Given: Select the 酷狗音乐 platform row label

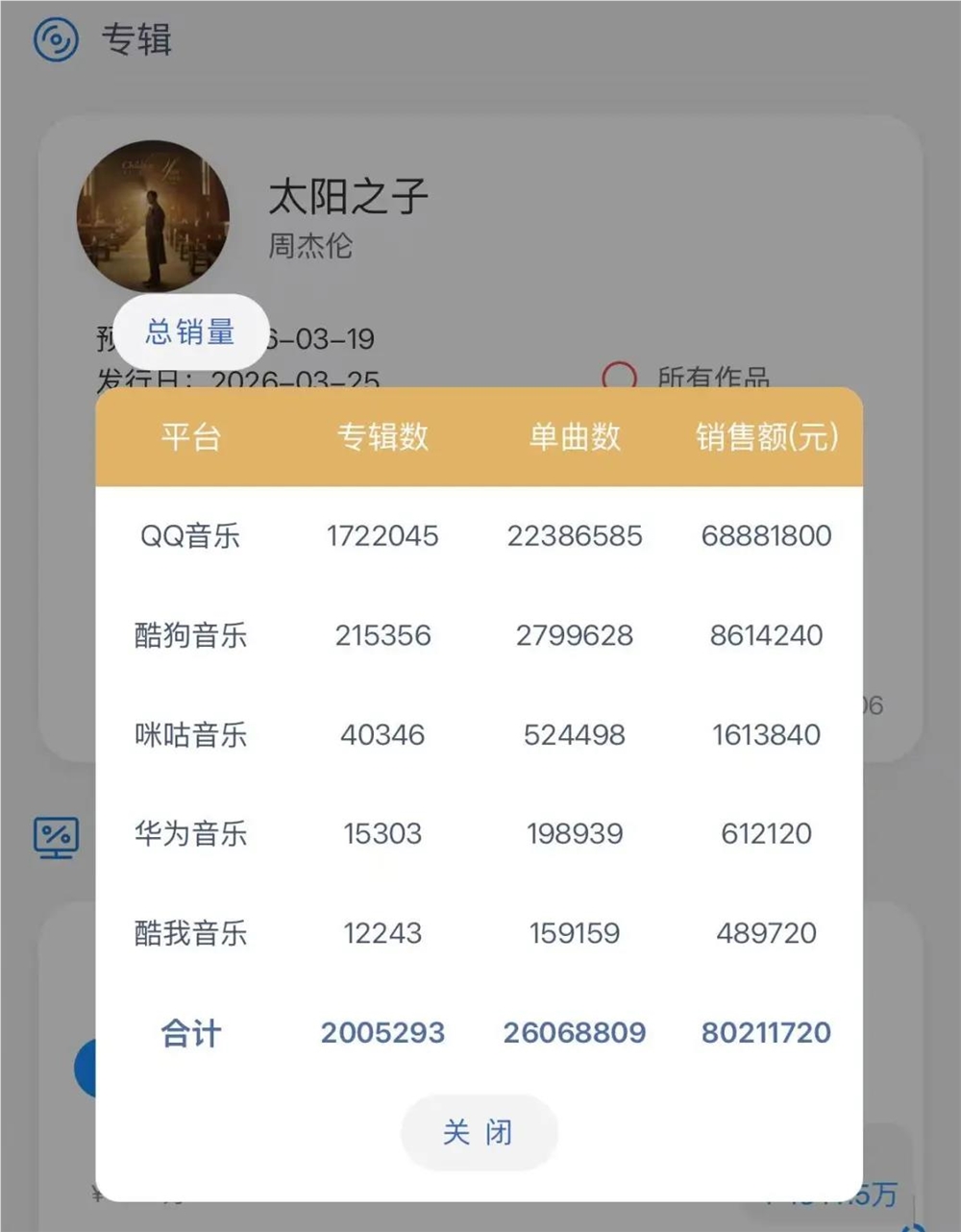Looking at the screenshot, I should pos(190,635).
